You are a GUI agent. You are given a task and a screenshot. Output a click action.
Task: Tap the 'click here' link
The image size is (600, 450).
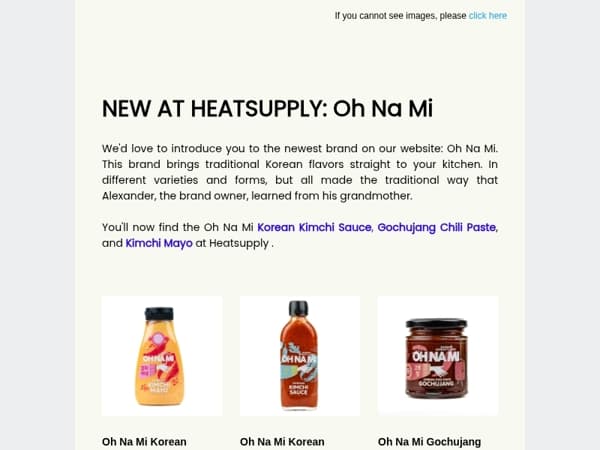(x=488, y=16)
